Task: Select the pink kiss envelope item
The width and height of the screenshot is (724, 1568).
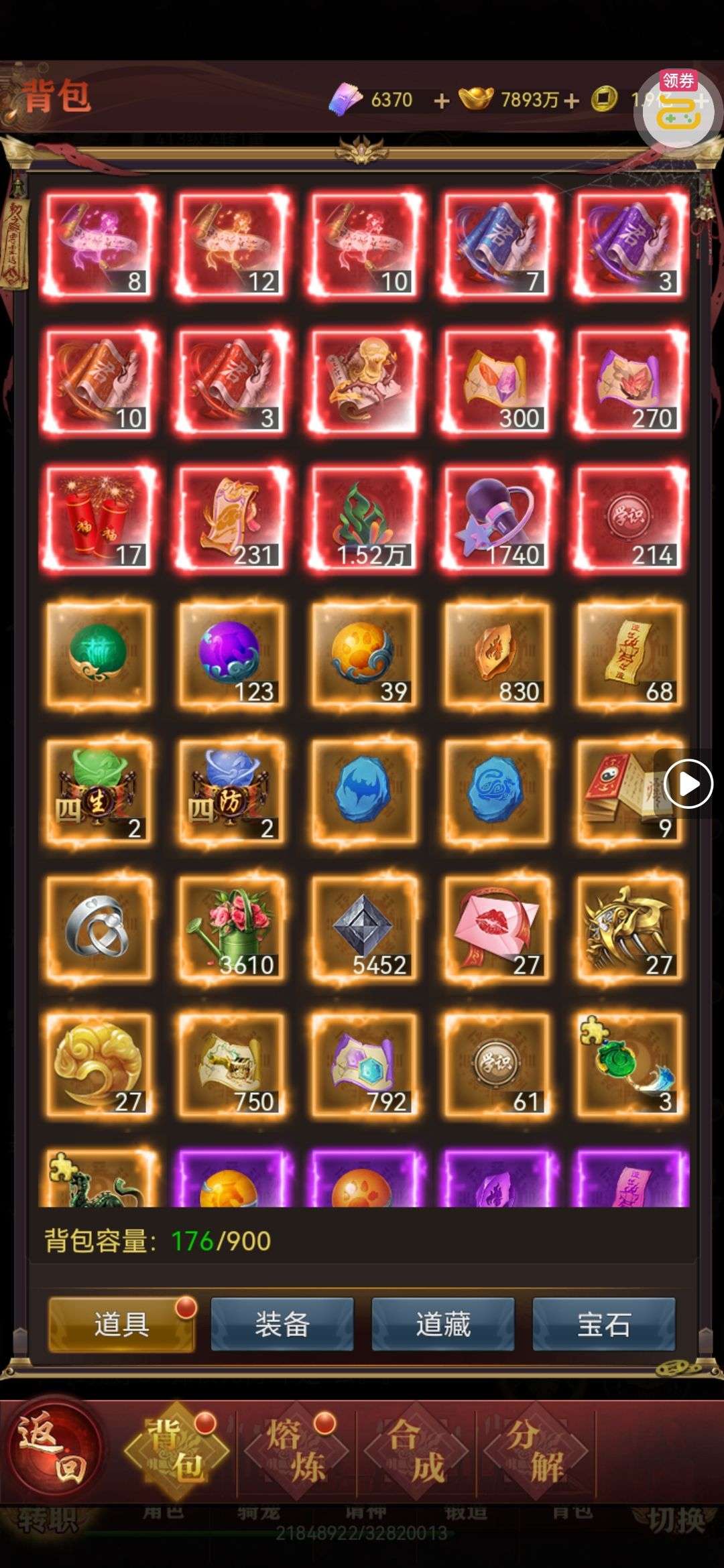Action: [x=497, y=929]
